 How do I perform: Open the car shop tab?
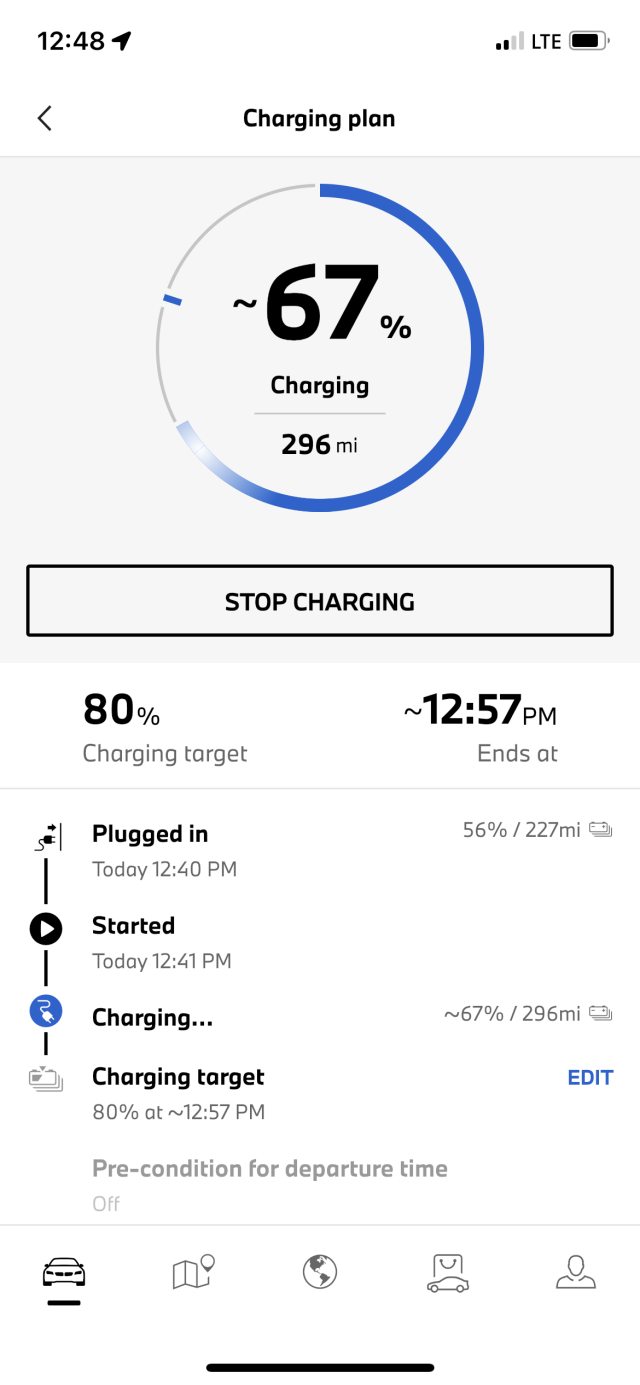click(x=448, y=1272)
